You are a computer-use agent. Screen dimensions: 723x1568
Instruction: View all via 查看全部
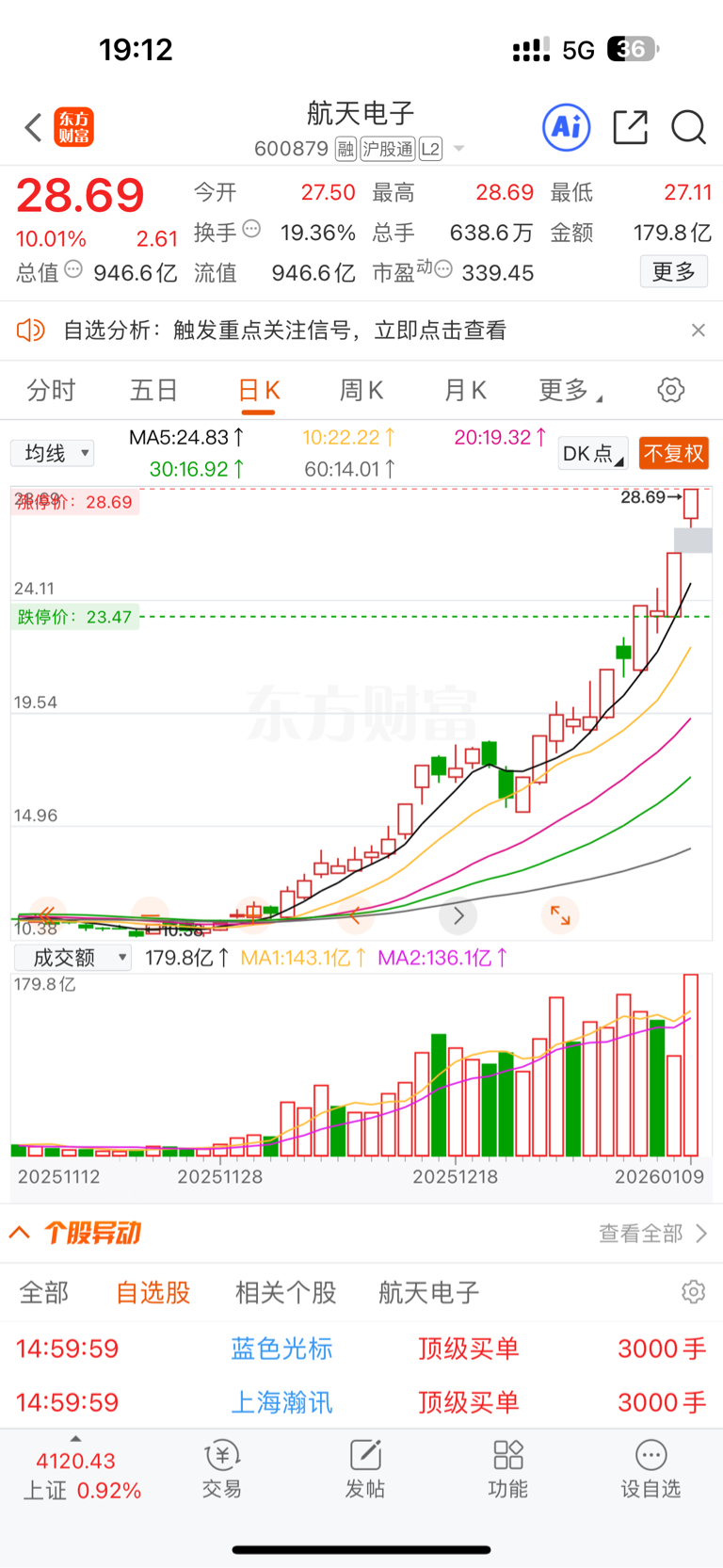click(x=652, y=1233)
